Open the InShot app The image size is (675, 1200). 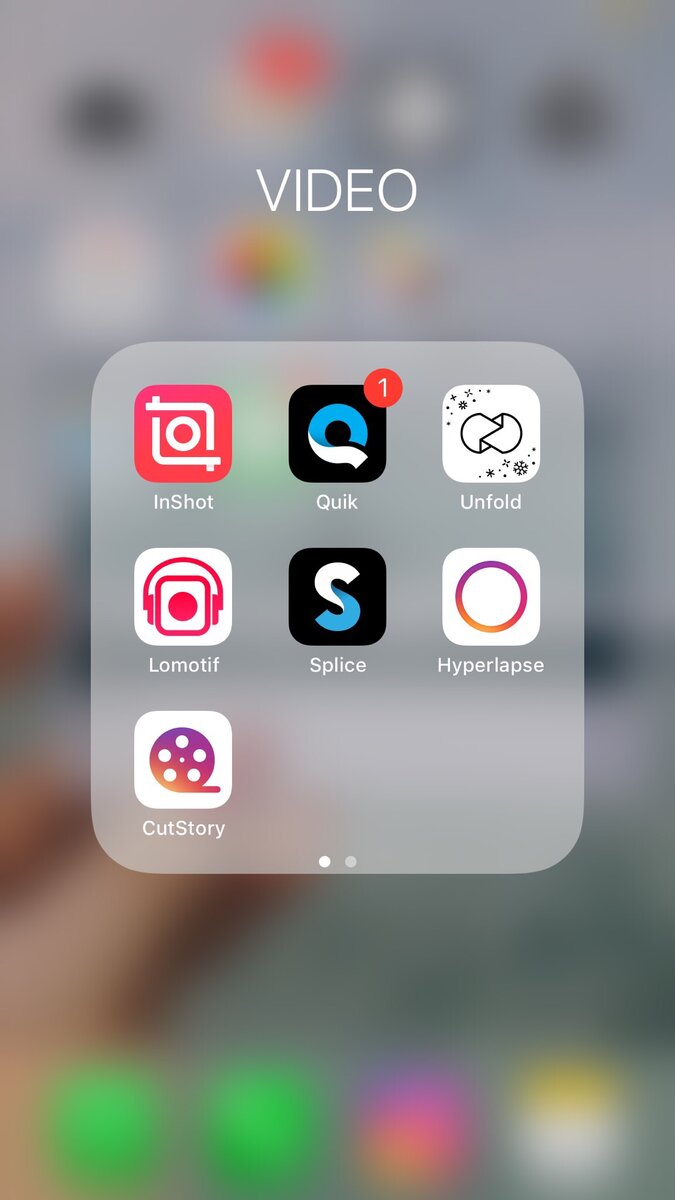(183, 434)
